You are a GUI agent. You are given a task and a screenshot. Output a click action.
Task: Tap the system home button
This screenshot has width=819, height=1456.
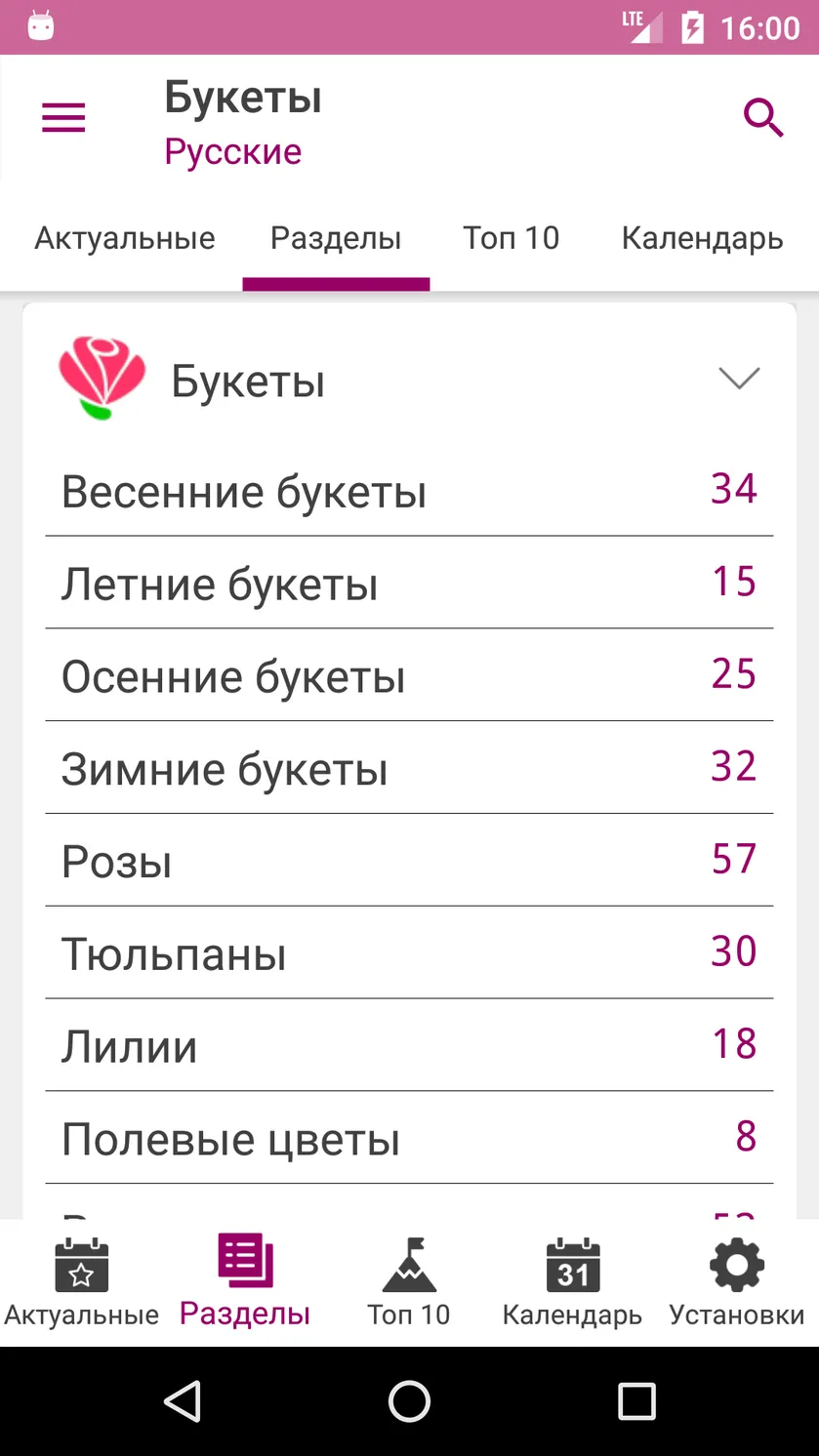pos(409,1401)
